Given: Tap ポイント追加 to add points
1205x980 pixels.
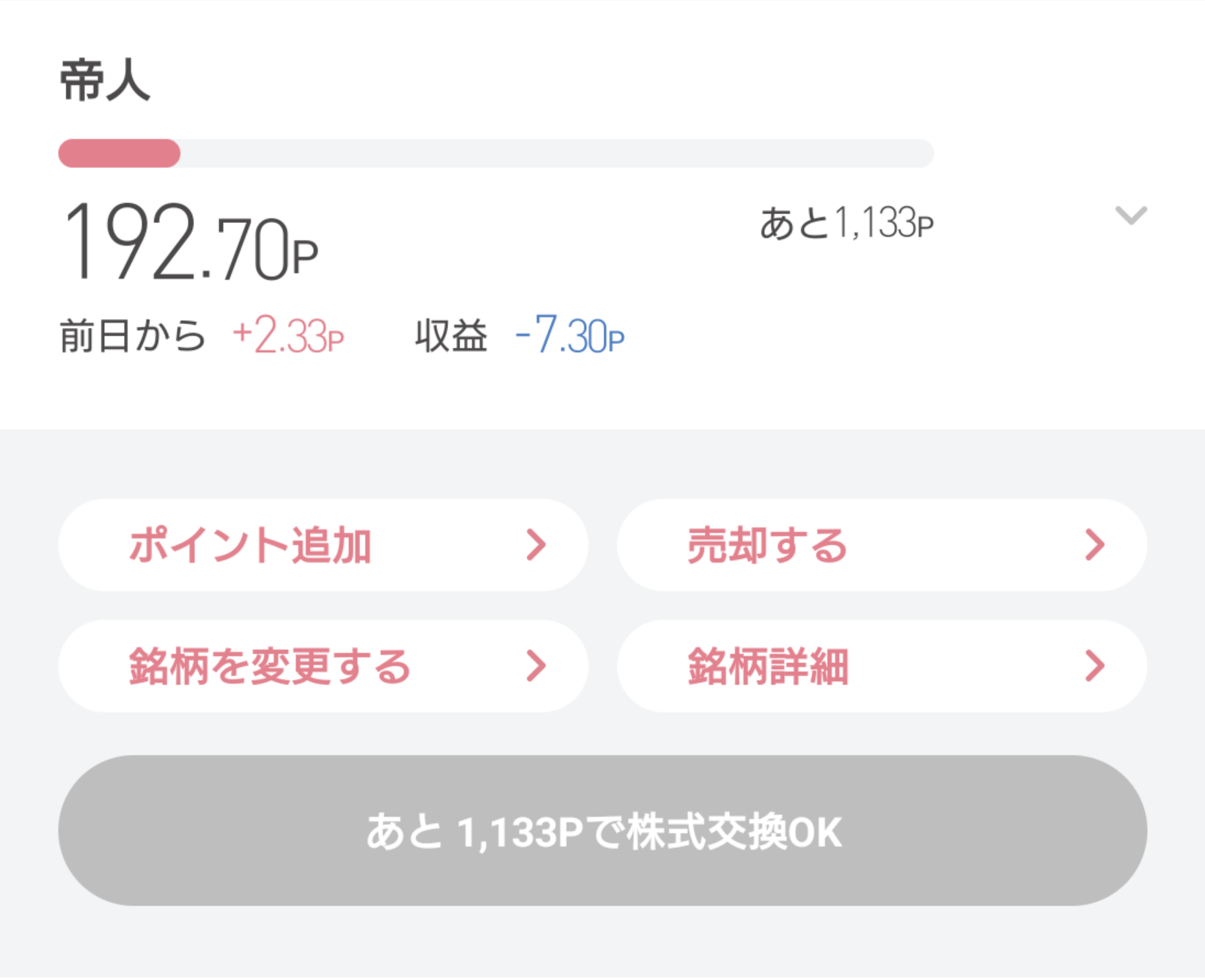Looking at the screenshot, I should tap(323, 545).
